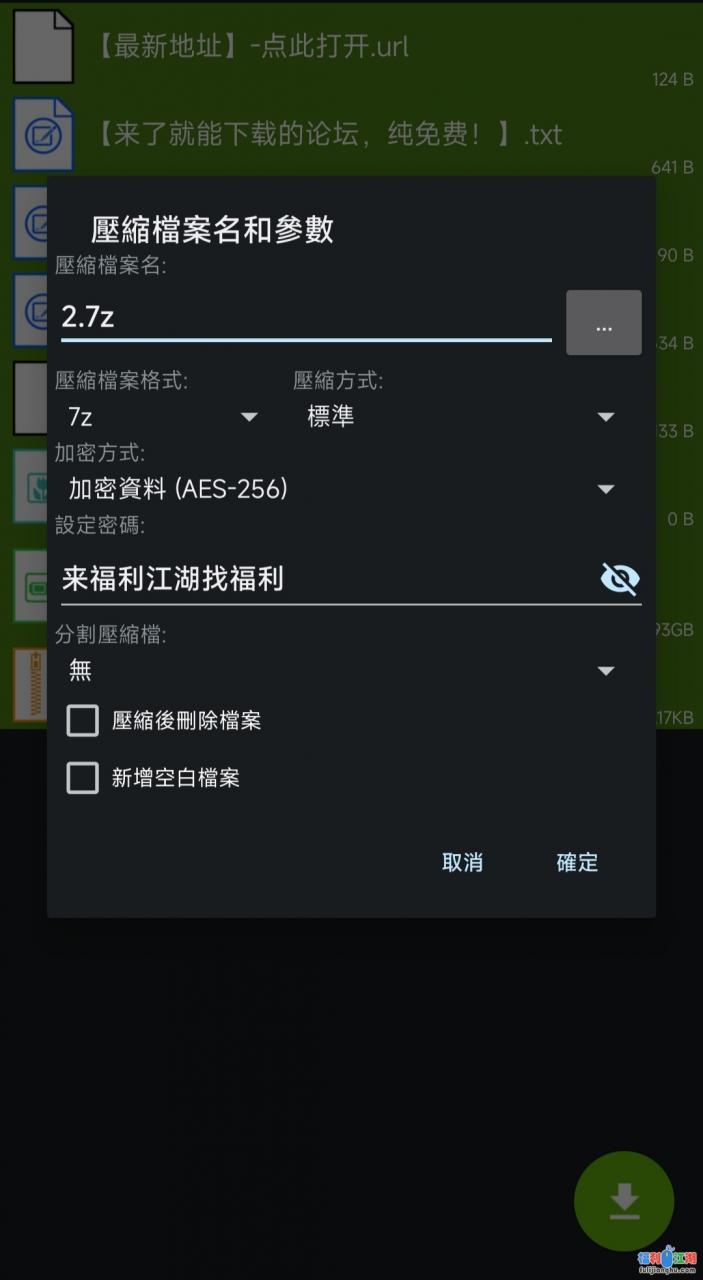Open the encryption method dropdown AES-256
Screen dimensions: 703x1280
coord(340,489)
